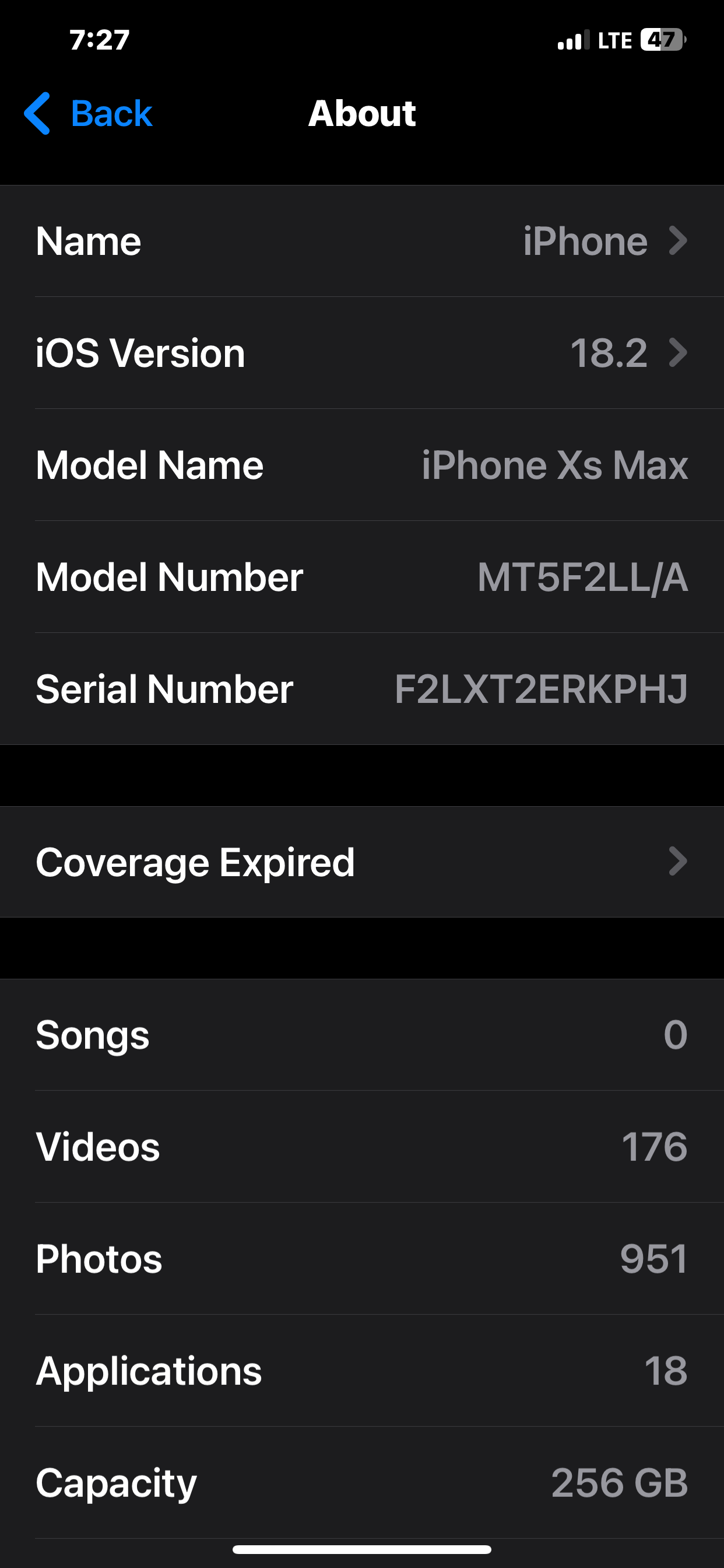Go back to the previous settings page

(88, 113)
